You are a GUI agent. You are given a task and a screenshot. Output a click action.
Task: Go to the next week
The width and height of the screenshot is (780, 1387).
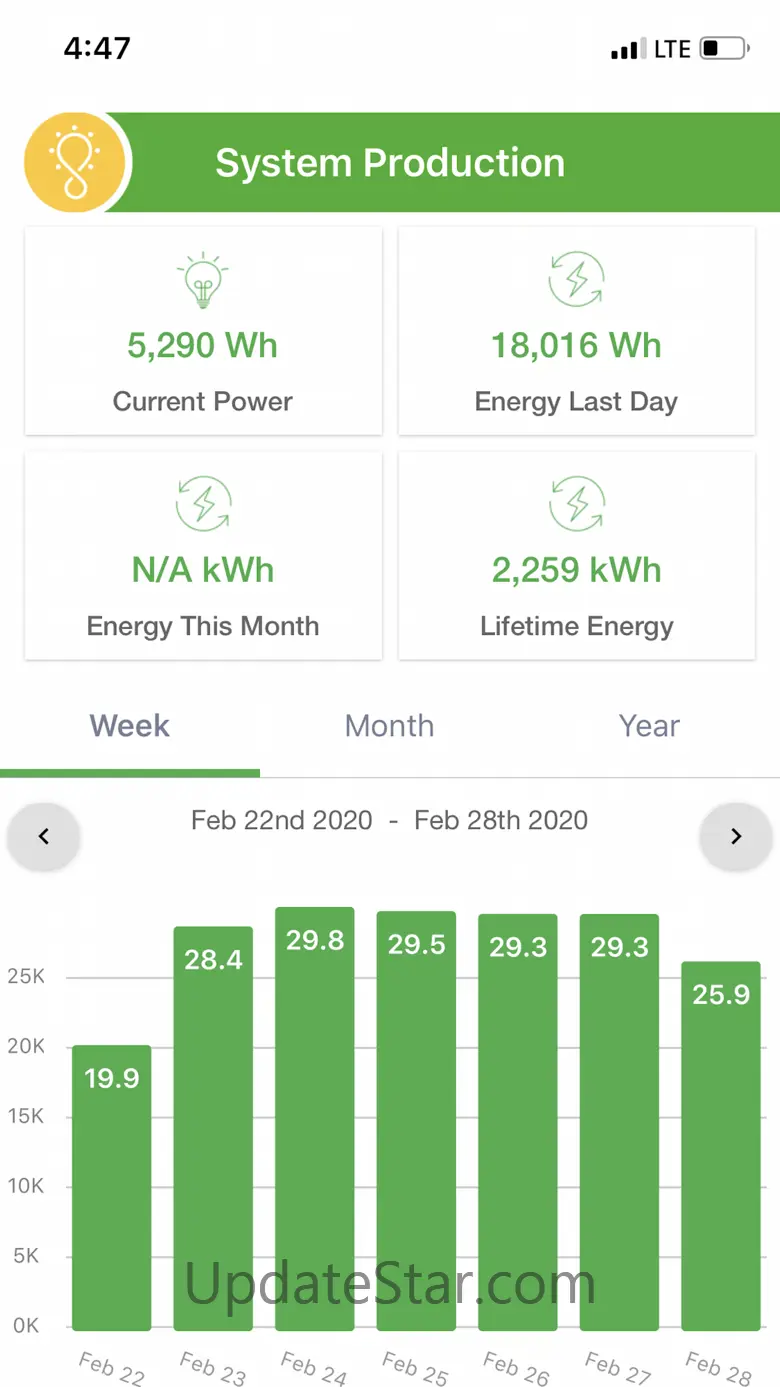click(736, 837)
